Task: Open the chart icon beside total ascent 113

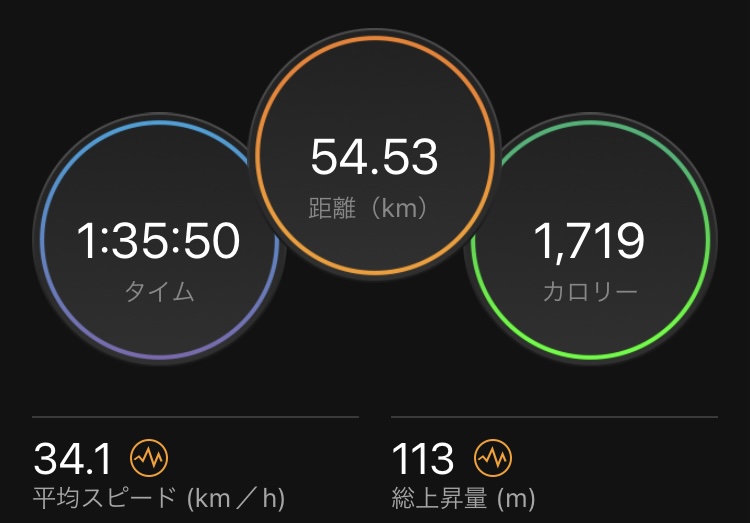Action: tap(493, 458)
